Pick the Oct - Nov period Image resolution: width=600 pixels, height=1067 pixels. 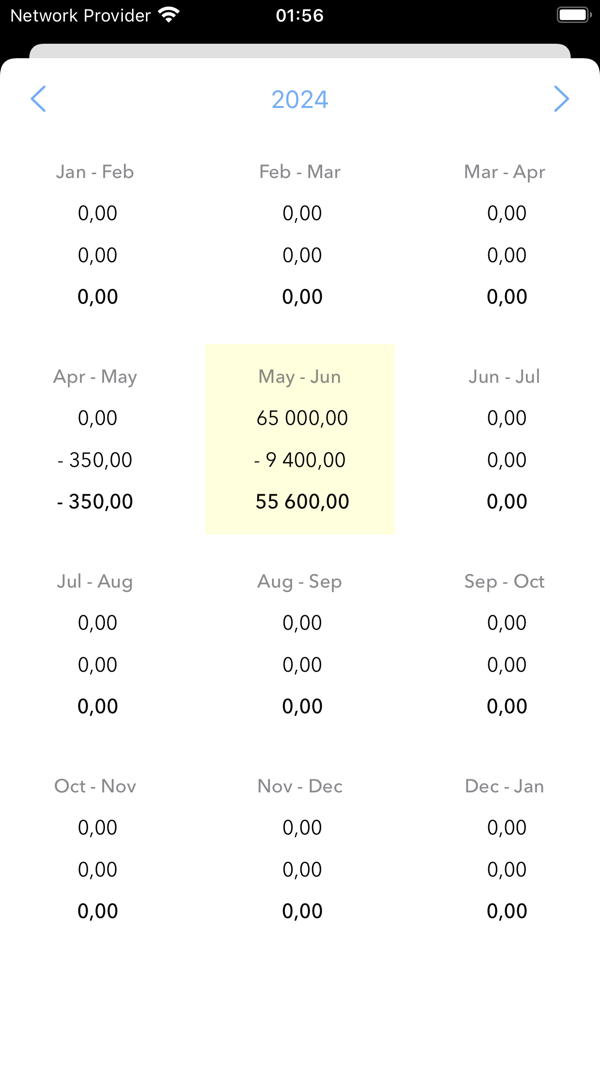pyautogui.click(x=96, y=850)
